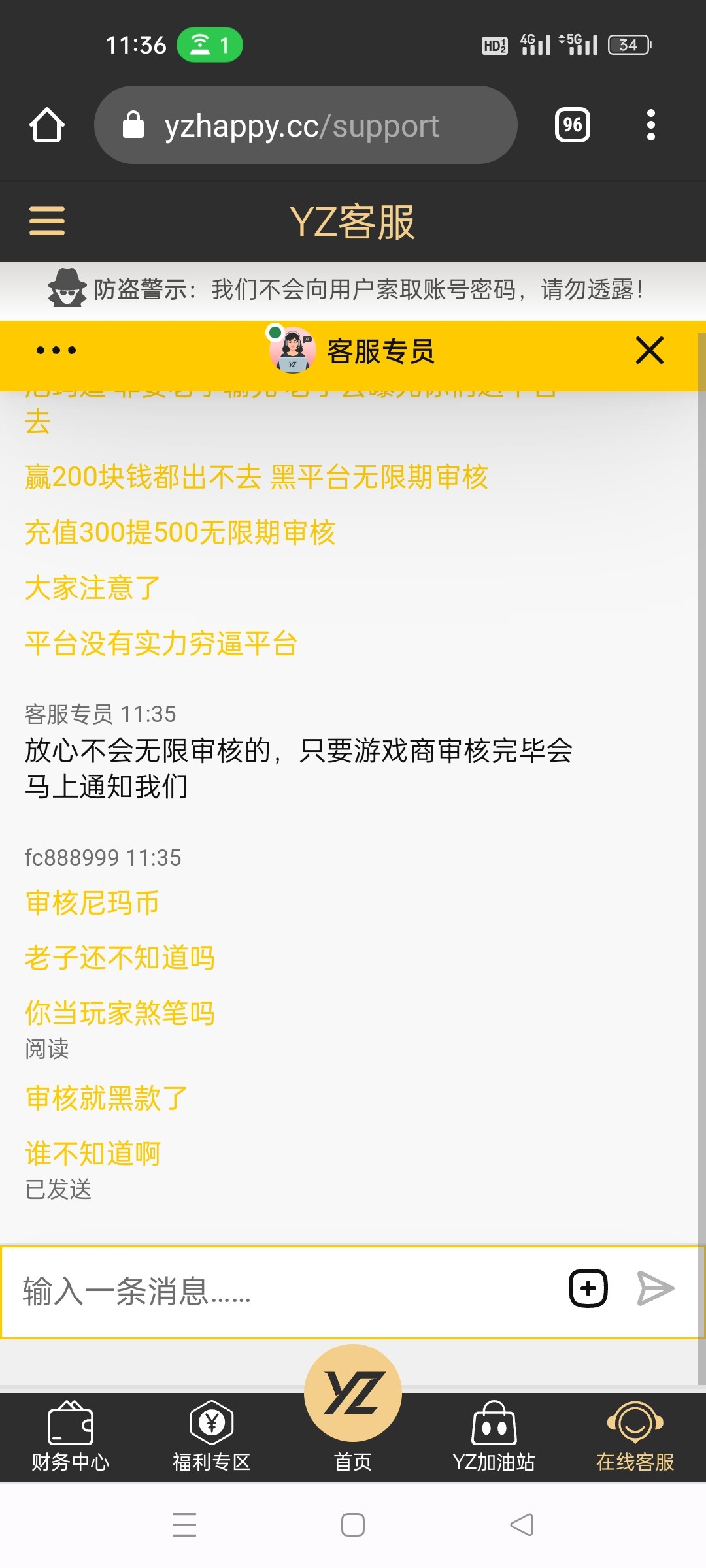Open the browser tab switcher showing 96

572,125
